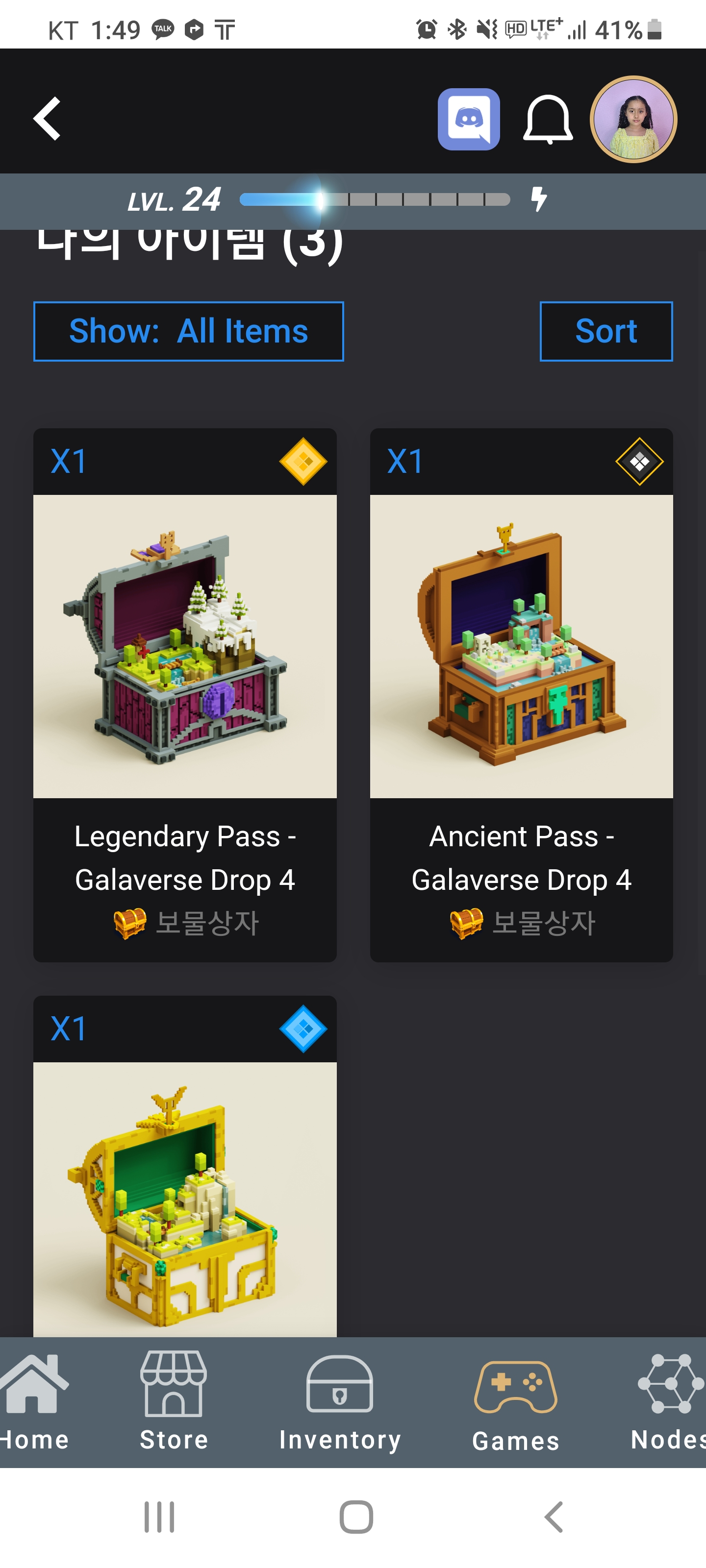Viewport: 706px width, 1568px height.
Task: Open Ancient Pass - Galaverse Drop 4
Action: [x=521, y=694]
